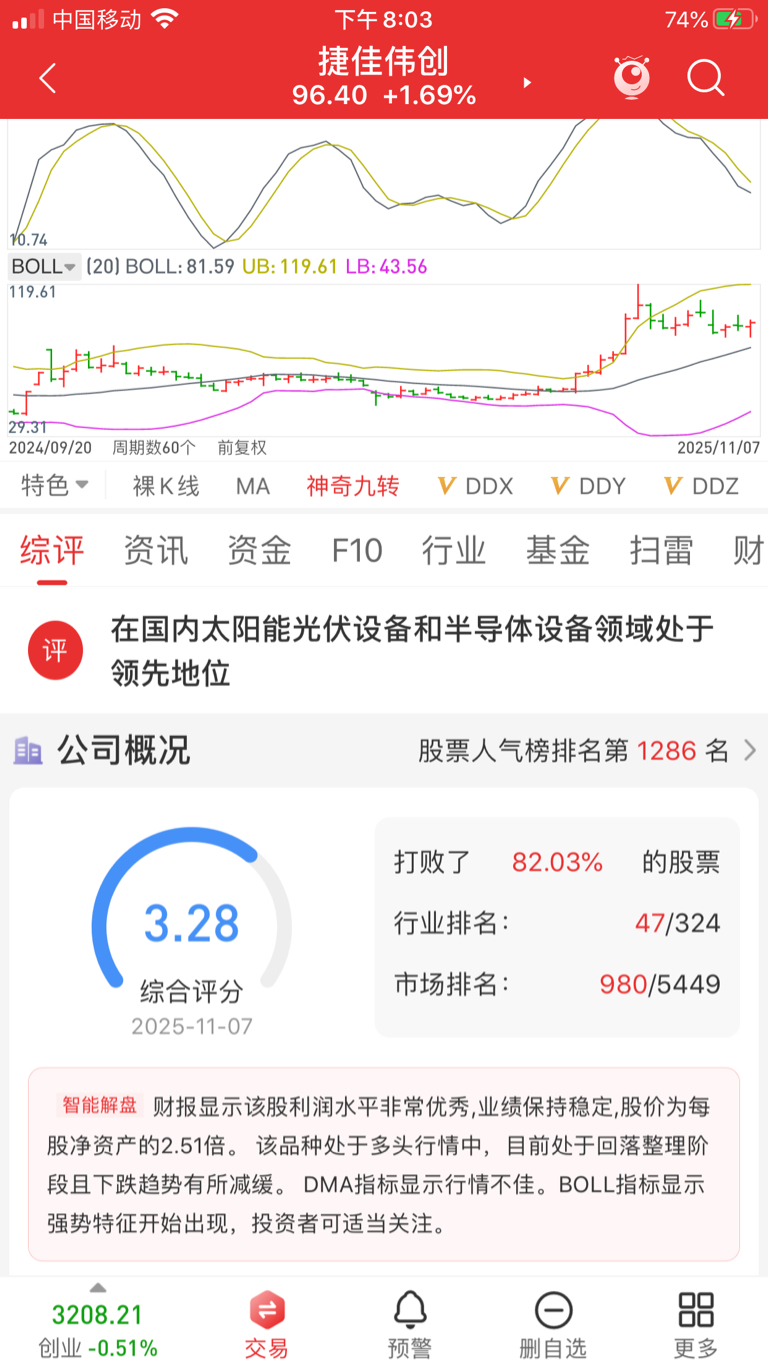Select the DDY indicator
768x1366 pixels.
pyautogui.click(x=589, y=486)
